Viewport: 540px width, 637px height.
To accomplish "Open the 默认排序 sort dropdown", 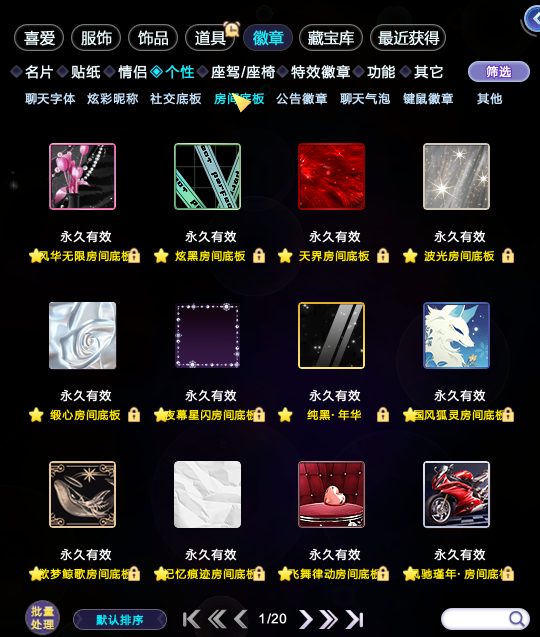I will pyautogui.click(x=120, y=620).
